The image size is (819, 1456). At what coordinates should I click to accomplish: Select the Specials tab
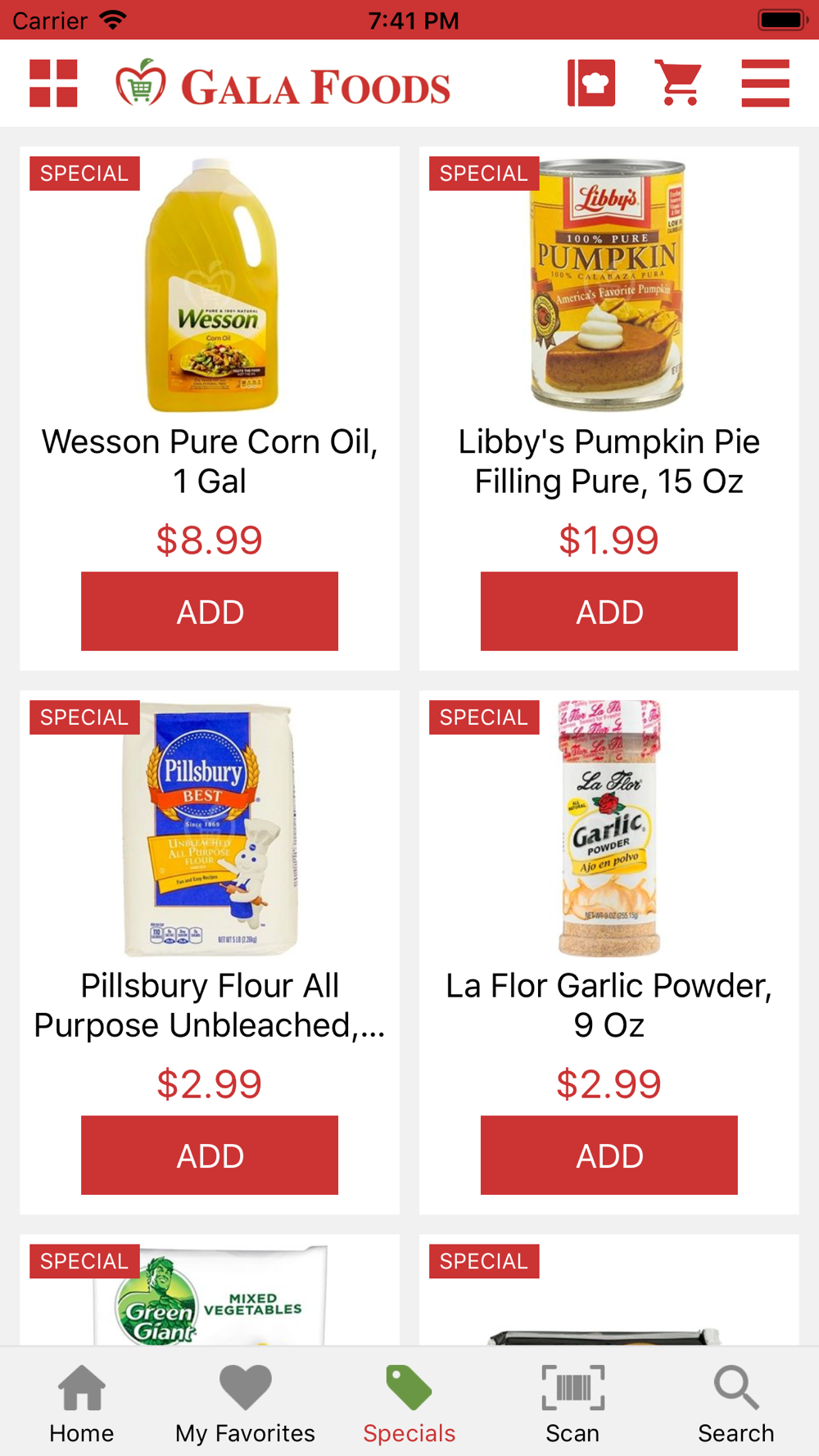pos(409,1404)
